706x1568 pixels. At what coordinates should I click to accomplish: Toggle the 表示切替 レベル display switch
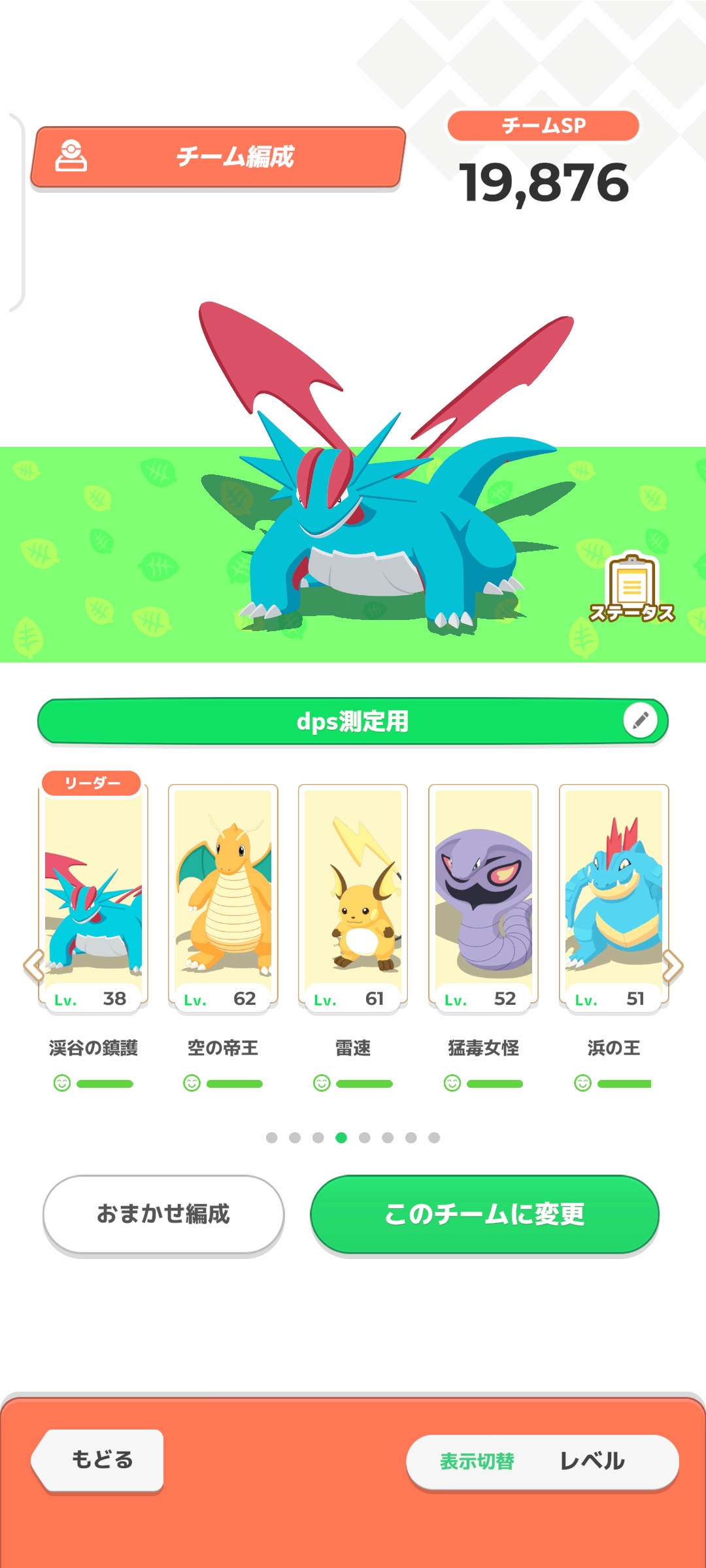(x=543, y=1461)
